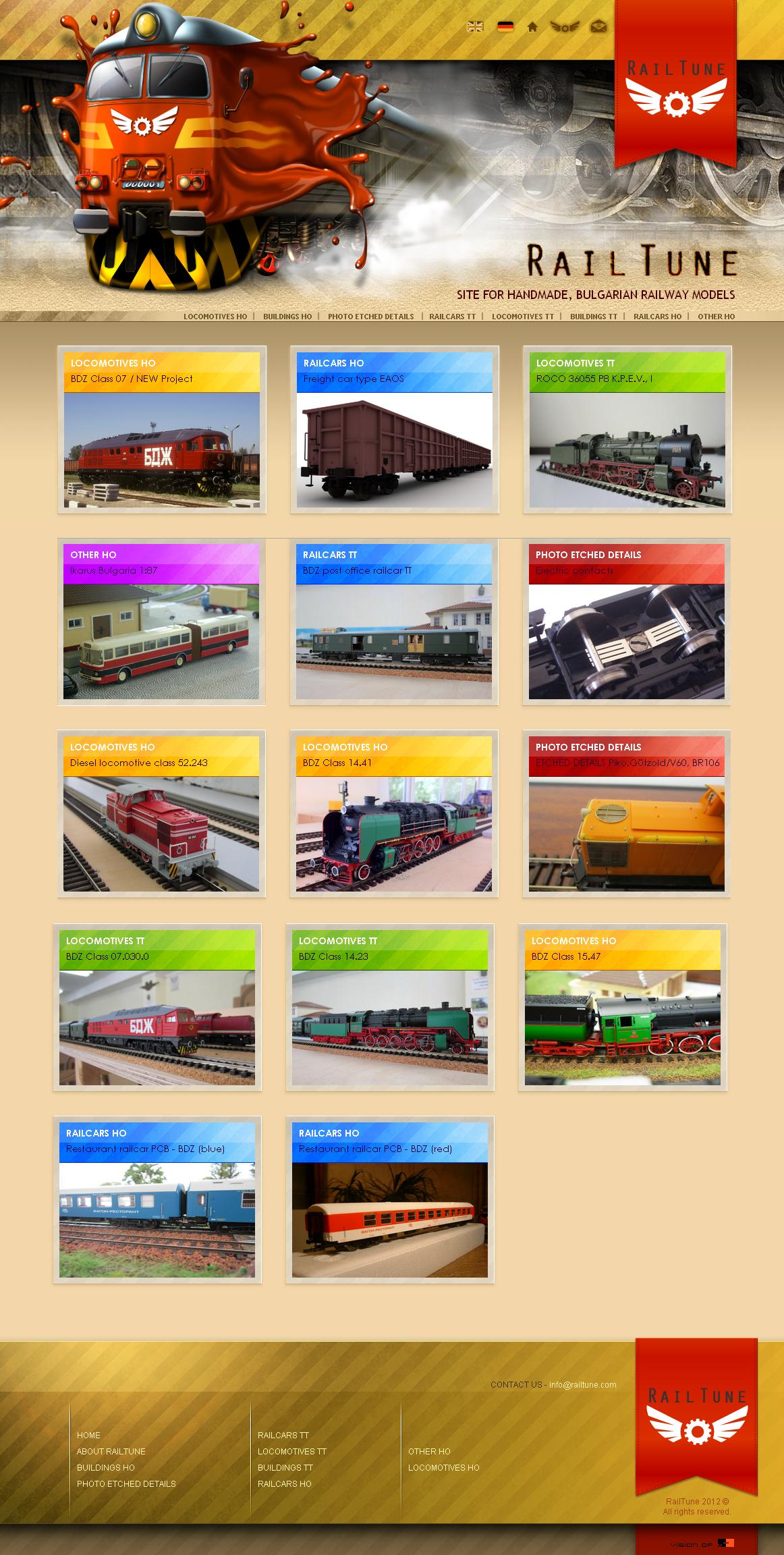
Task: View Diesel locomotive class 52.243 card
Action: pos(161,834)
